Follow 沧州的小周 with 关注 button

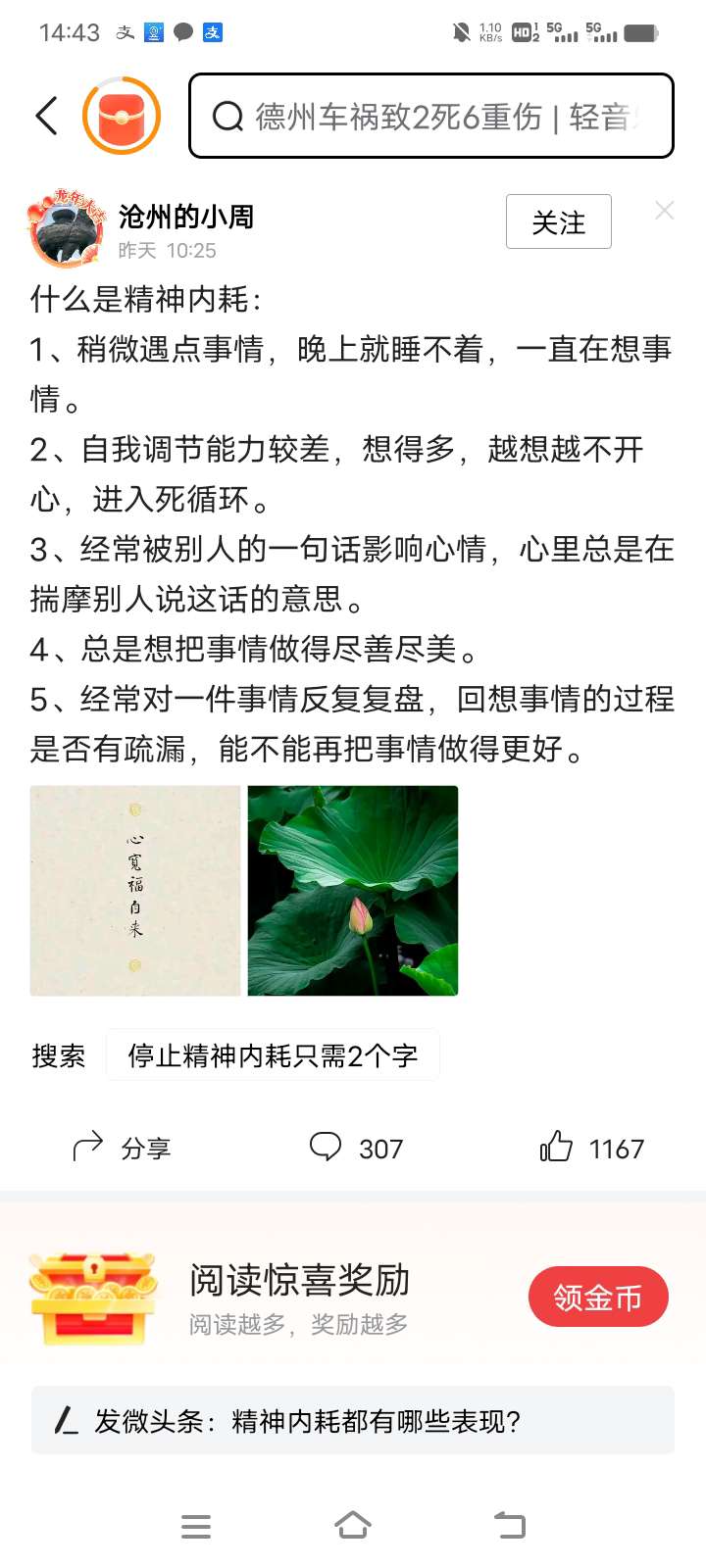[x=558, y=222]
